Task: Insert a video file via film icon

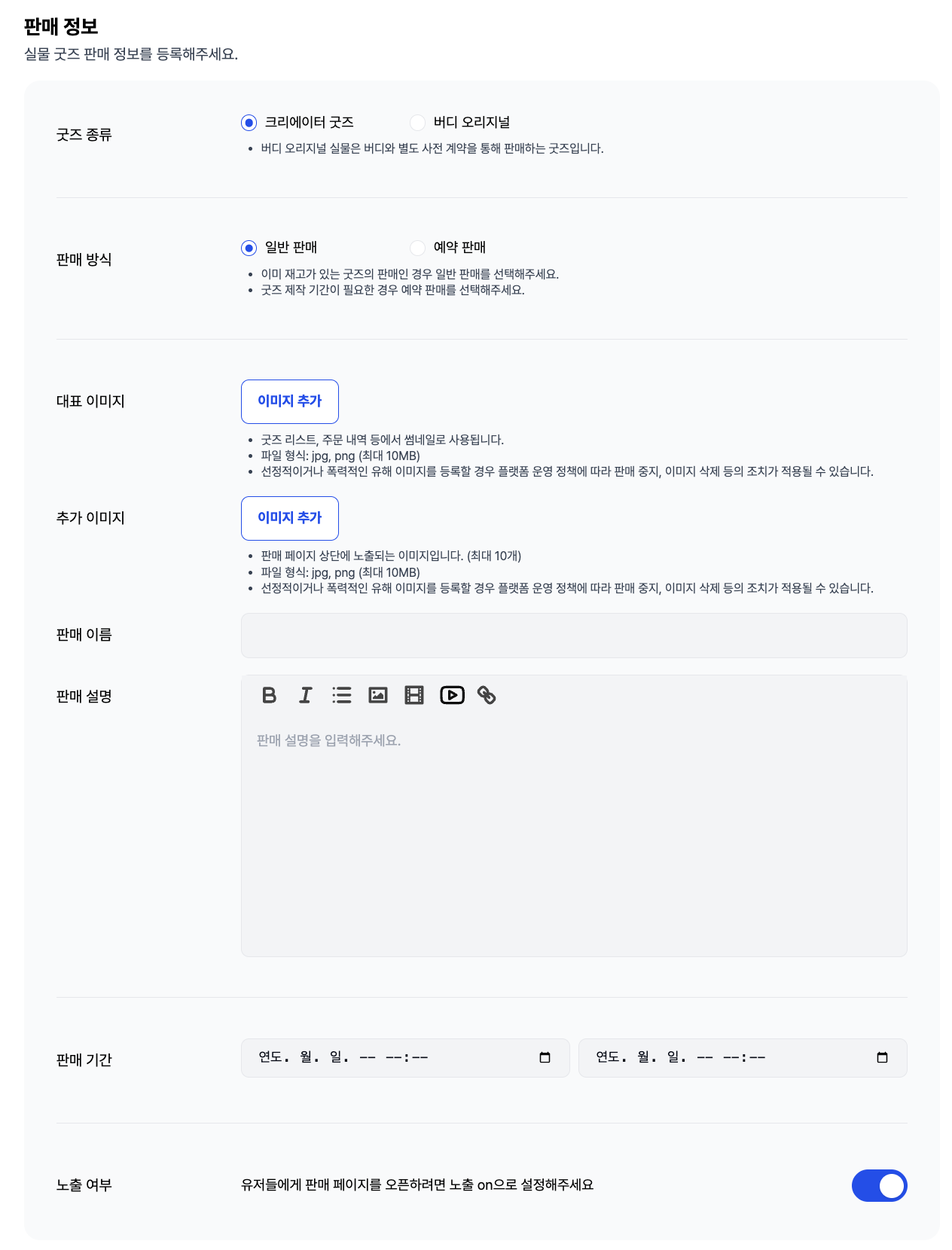Action: click(413, 695)
